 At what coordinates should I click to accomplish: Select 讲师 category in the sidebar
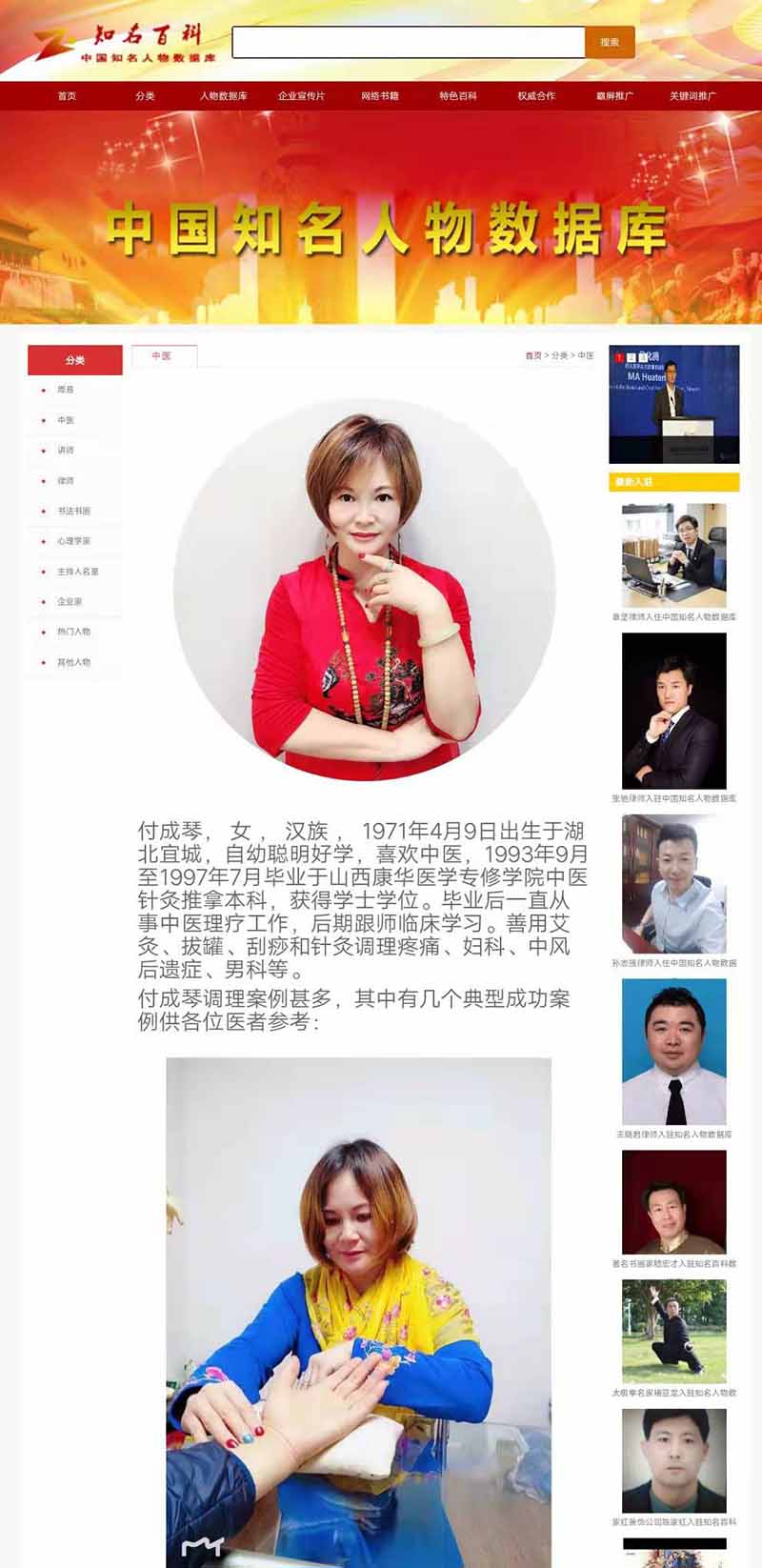pyautogui.click(x=66, y=451)
